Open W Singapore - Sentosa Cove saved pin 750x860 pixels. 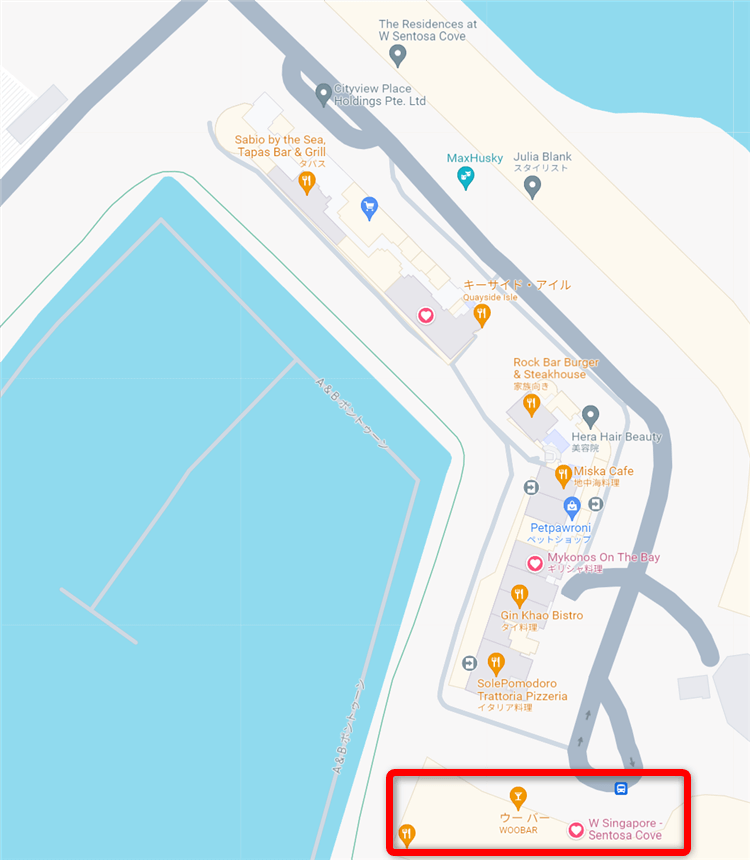576,829
